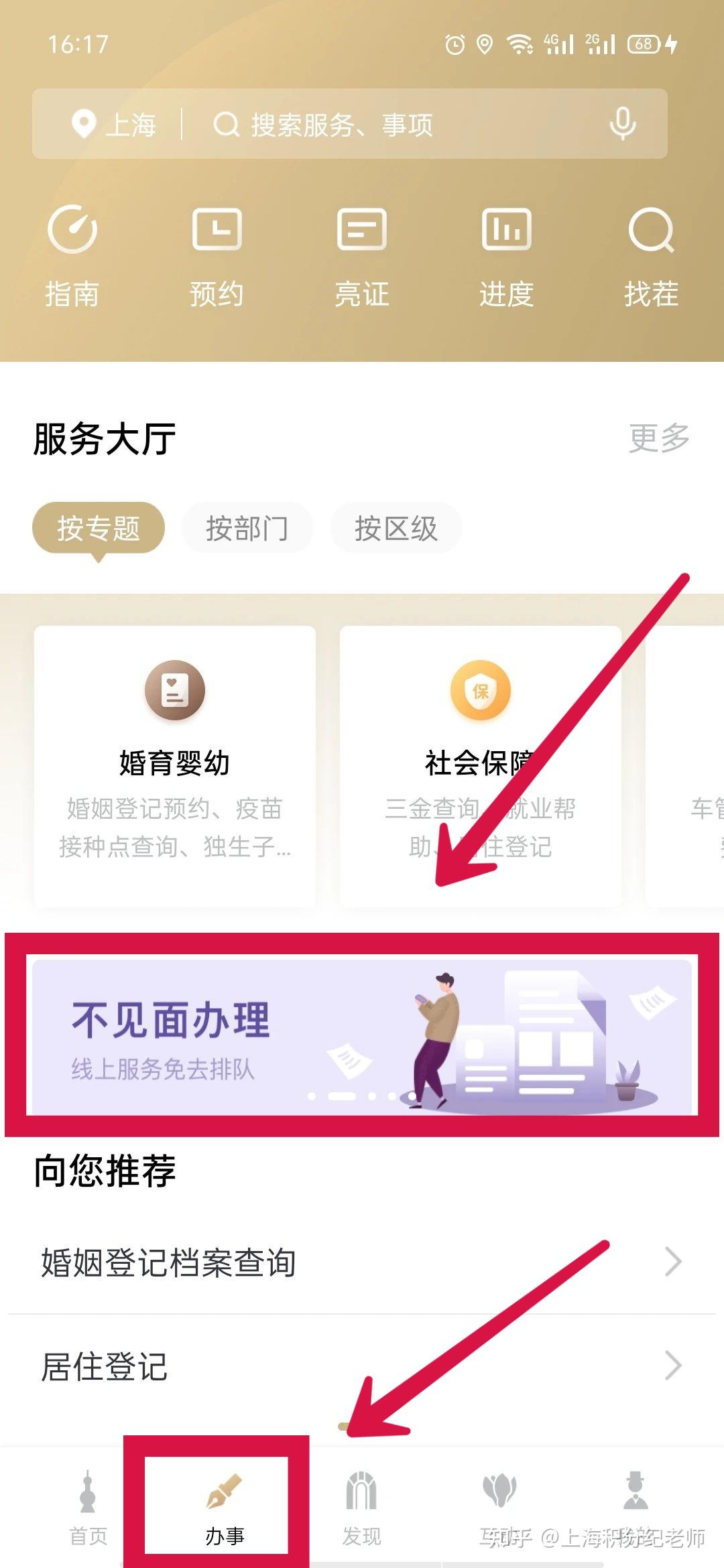Image resolution: width=724 pixels, height=1568 pixels.
Task: Open 婚姻登记档案查询 row
Action: point(362,1262)
